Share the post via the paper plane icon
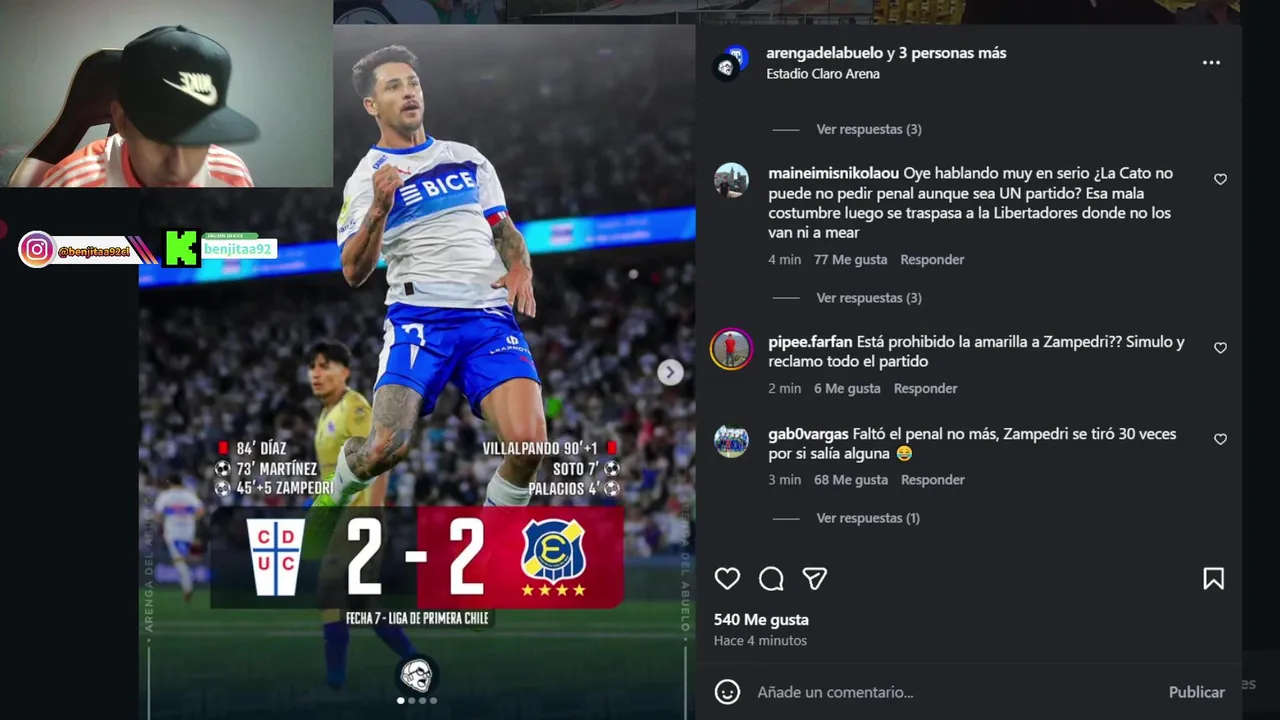 point(815,579)
